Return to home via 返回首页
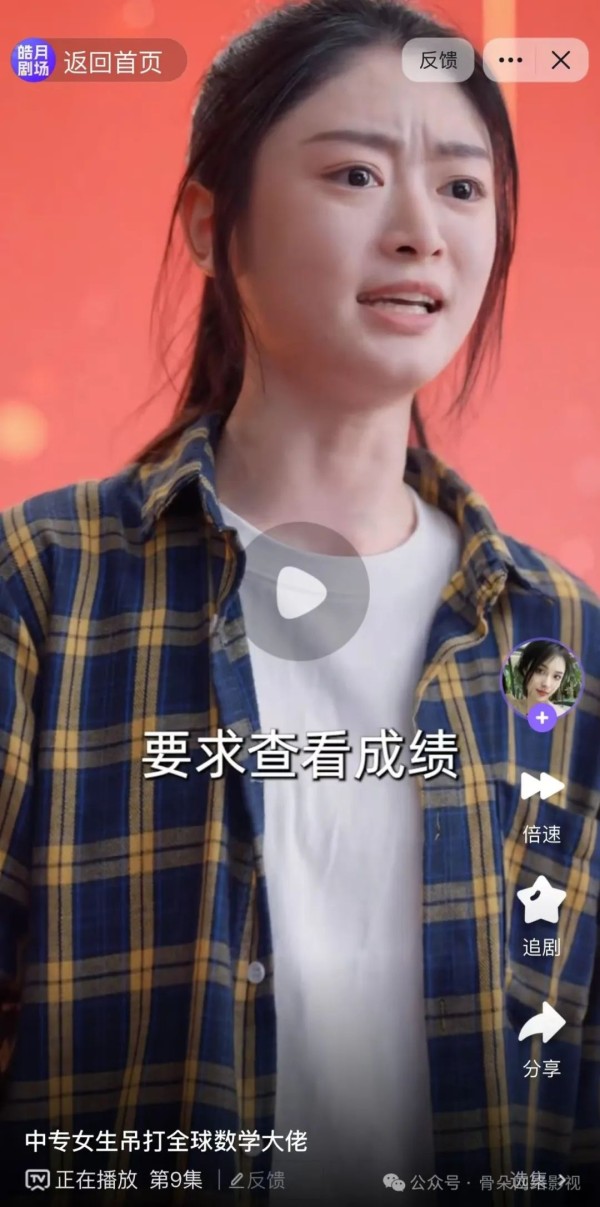600x1207 pixels. coord(112,62)
